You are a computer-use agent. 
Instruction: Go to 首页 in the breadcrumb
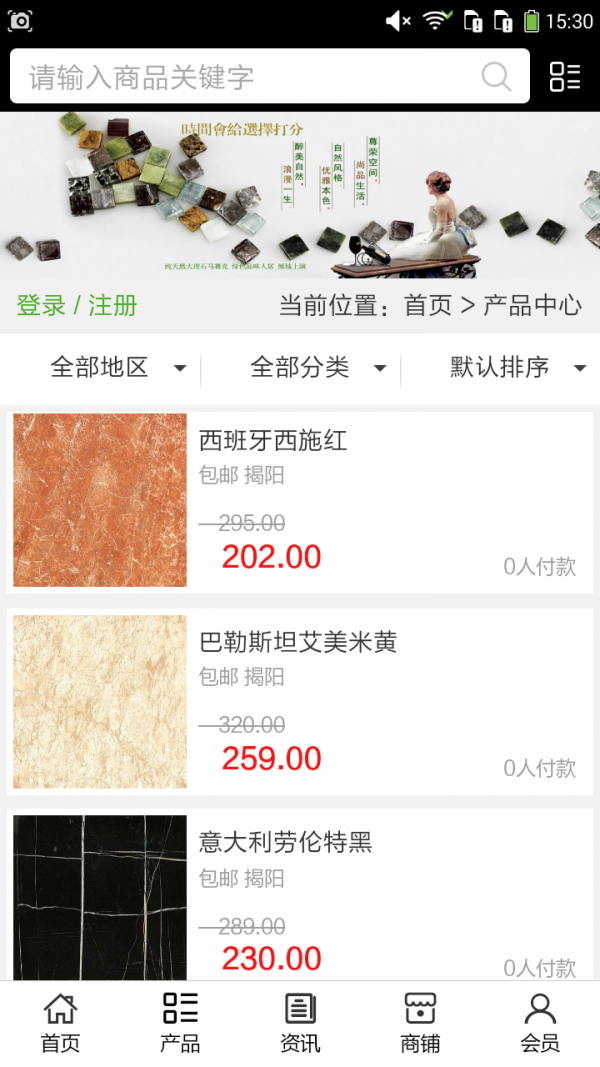click(x=428, y=305)
